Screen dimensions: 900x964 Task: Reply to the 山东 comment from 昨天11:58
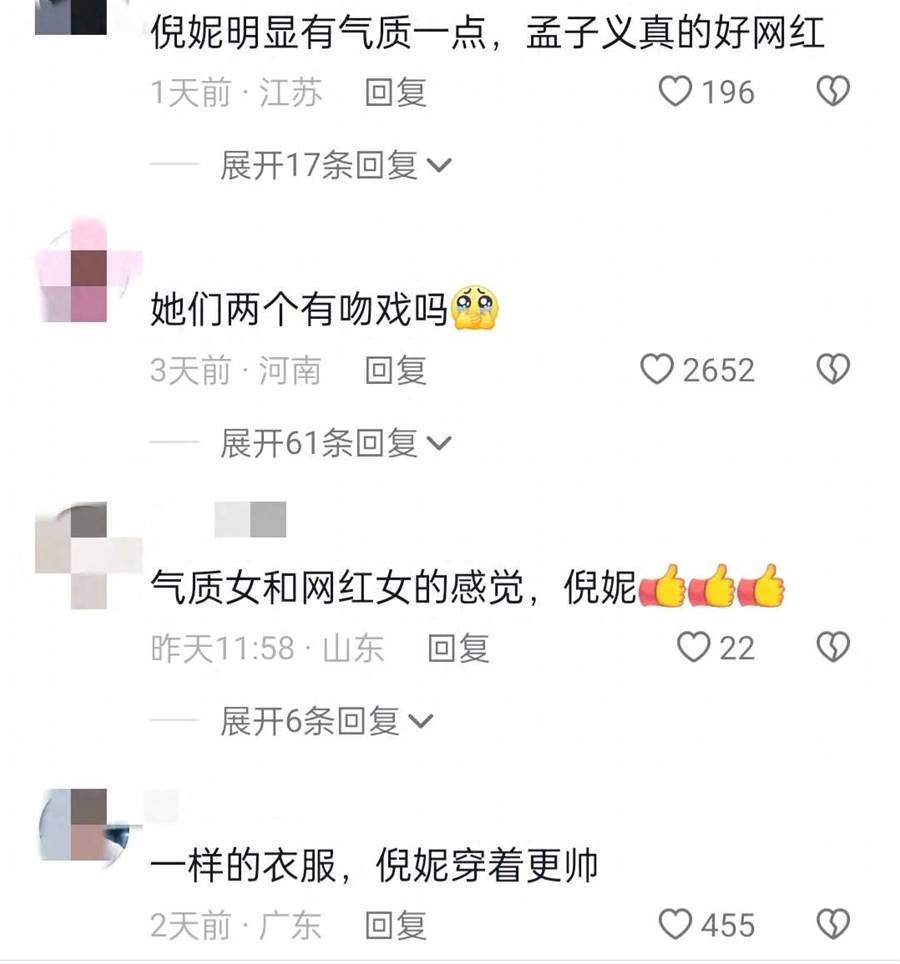click(x=458, y=649)
